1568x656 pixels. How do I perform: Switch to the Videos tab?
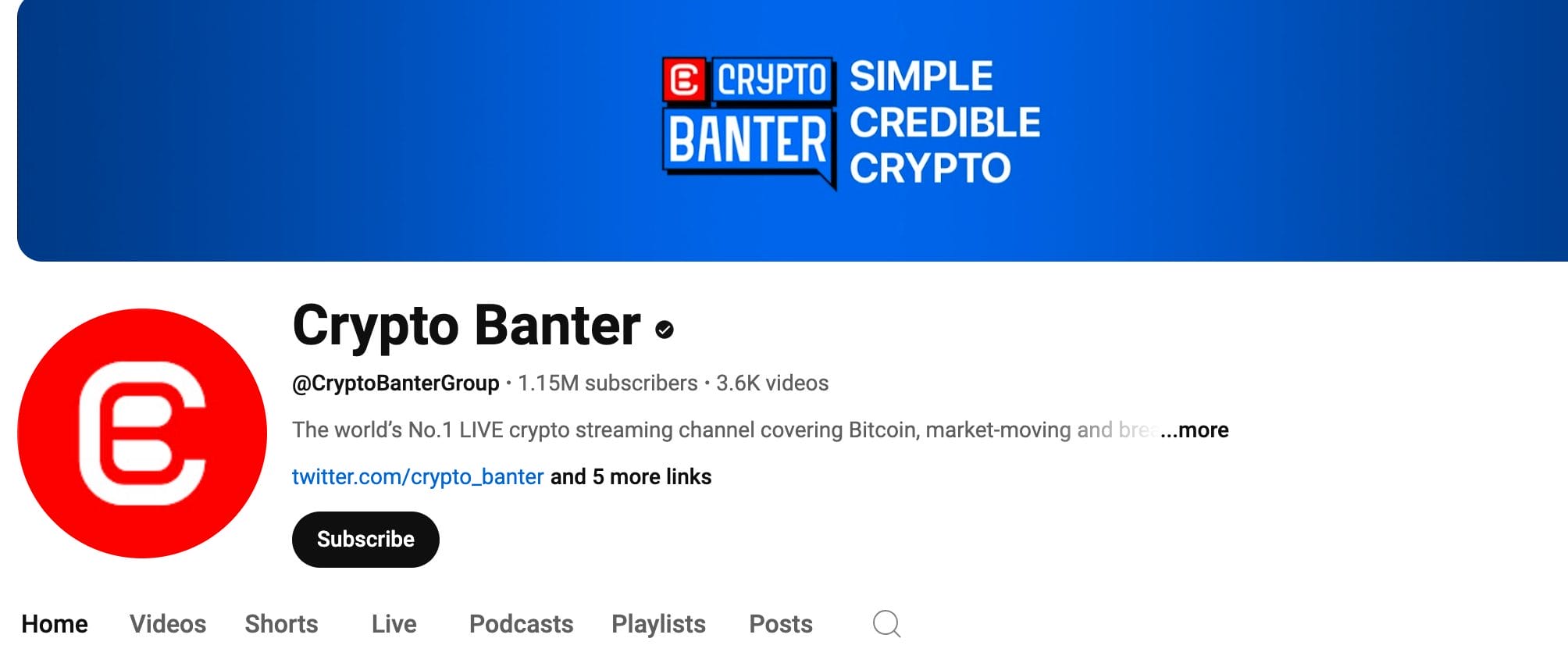168,624
